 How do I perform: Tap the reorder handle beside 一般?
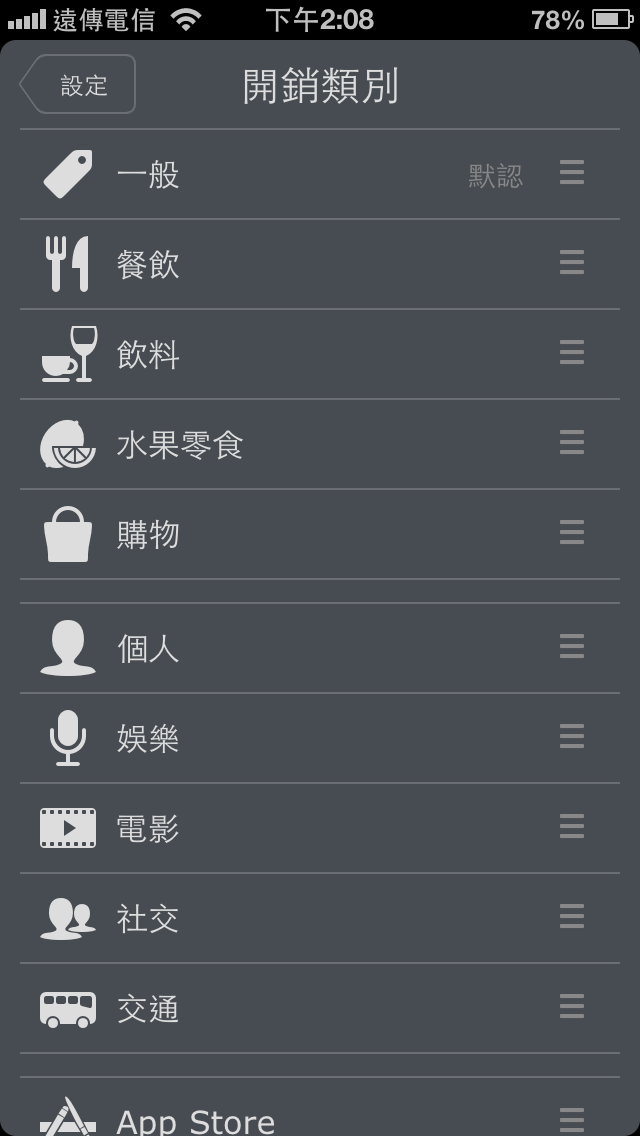572,172
